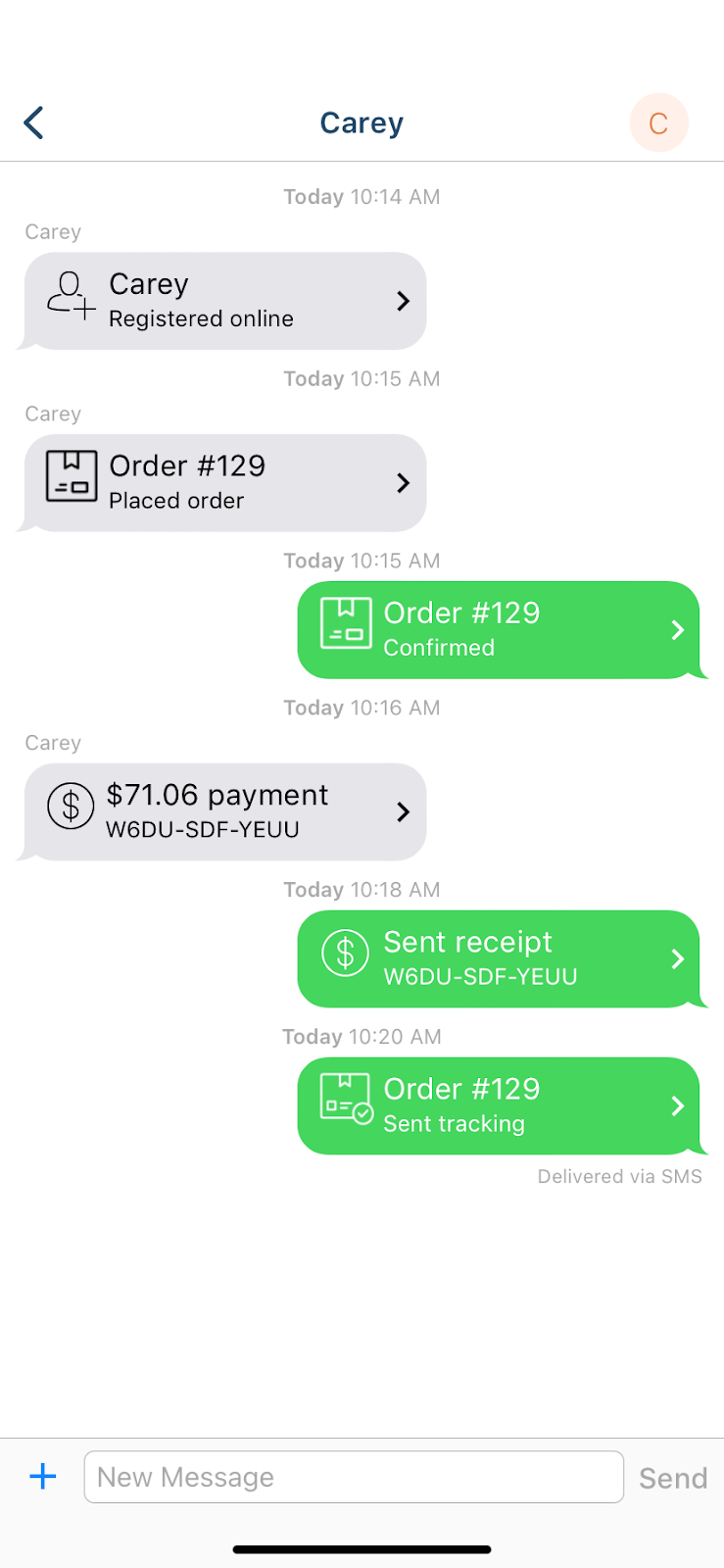Screen dimensions: 724x1568
Task: Open Carey's profile avatar
Action: pyautogui.click(x=658, y=123)
